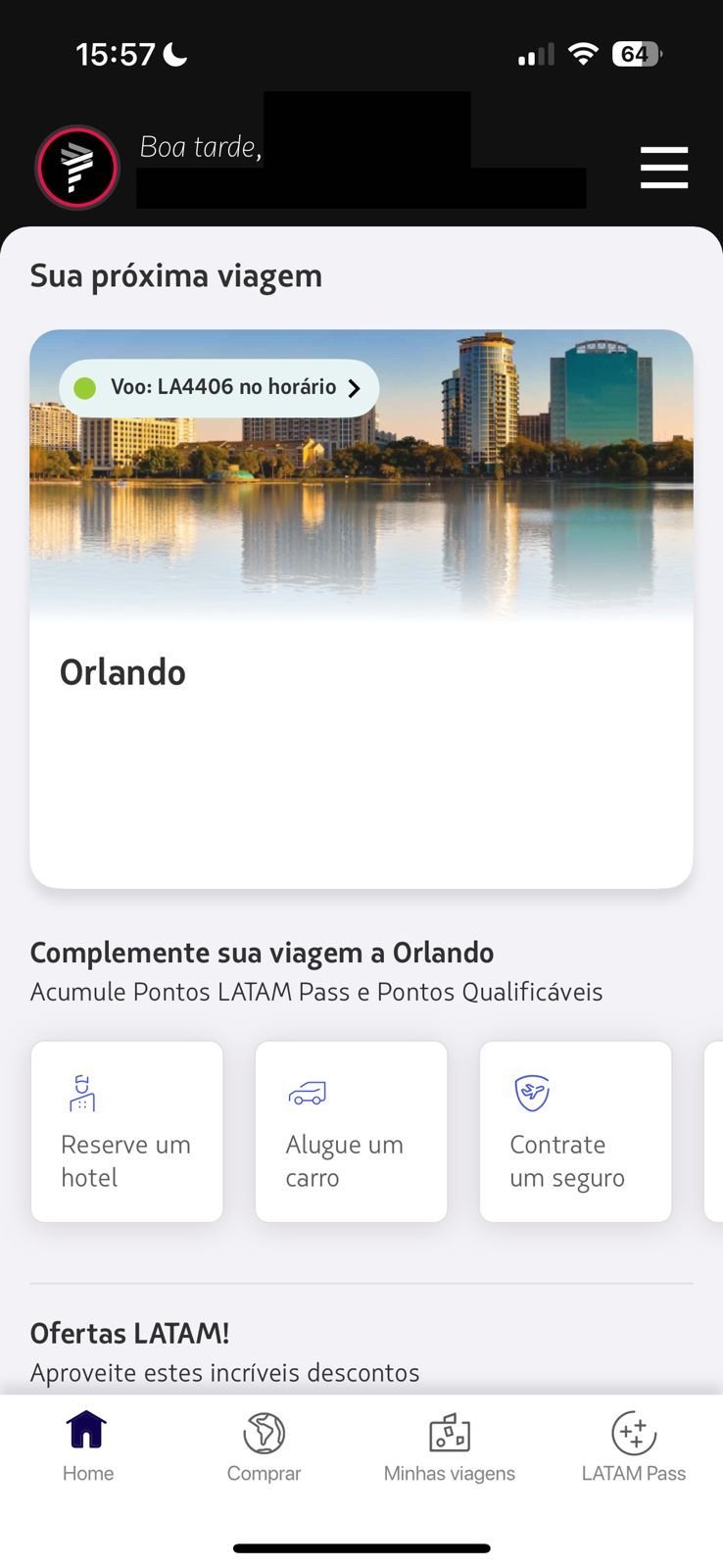Select Reserve um hotel
The height and width of the screenshot is (1568, 723).
click(x=127, y=1132)
